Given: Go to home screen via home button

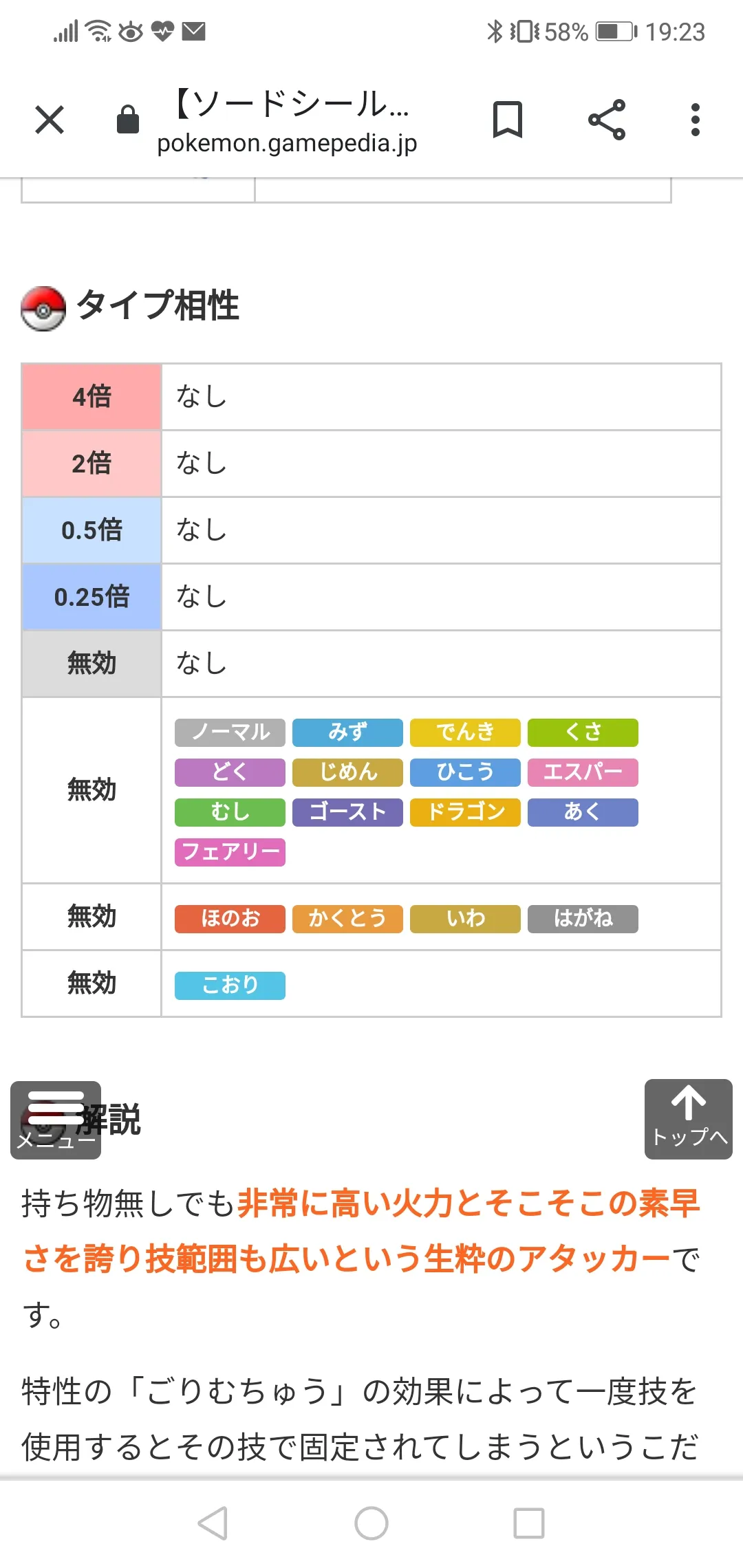Looking at the screenshot, I should click(371, 1523).
